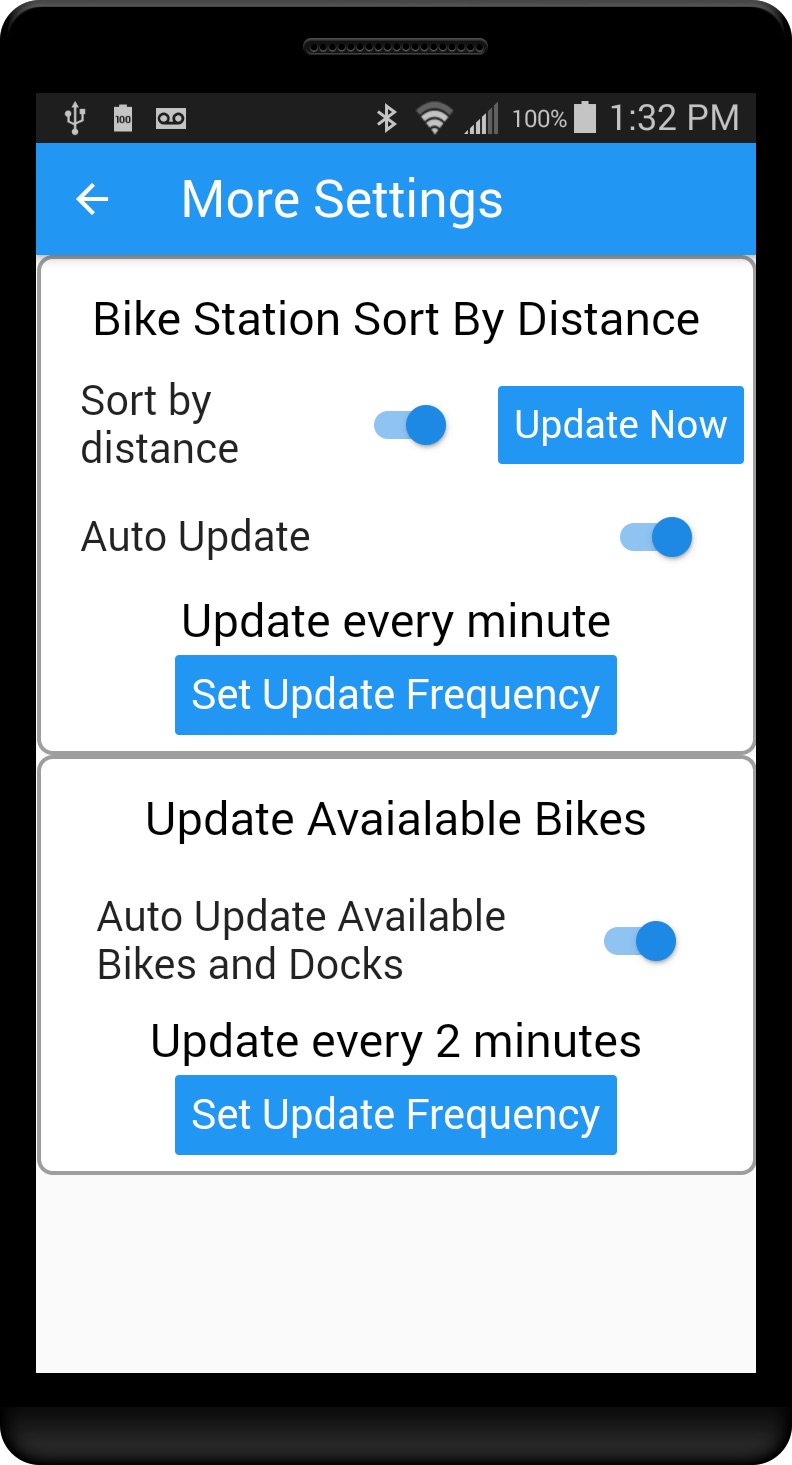Tap the battery icon in the status bar
Image resolution: width=792 pixels, height=1465 pixels.
(x=585, y=117)
